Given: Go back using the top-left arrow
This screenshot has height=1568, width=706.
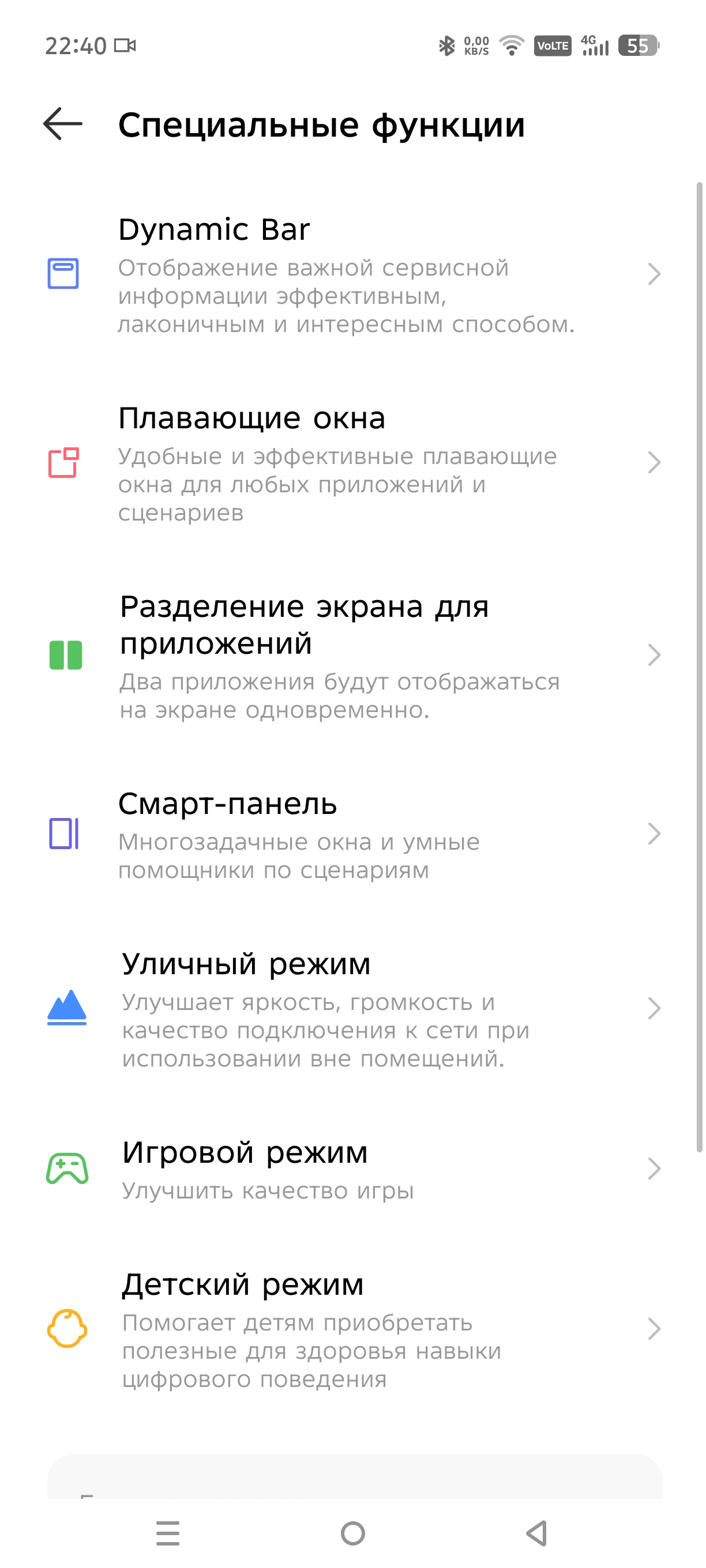Looking at the screenshot, I should (x=63, y=124).
